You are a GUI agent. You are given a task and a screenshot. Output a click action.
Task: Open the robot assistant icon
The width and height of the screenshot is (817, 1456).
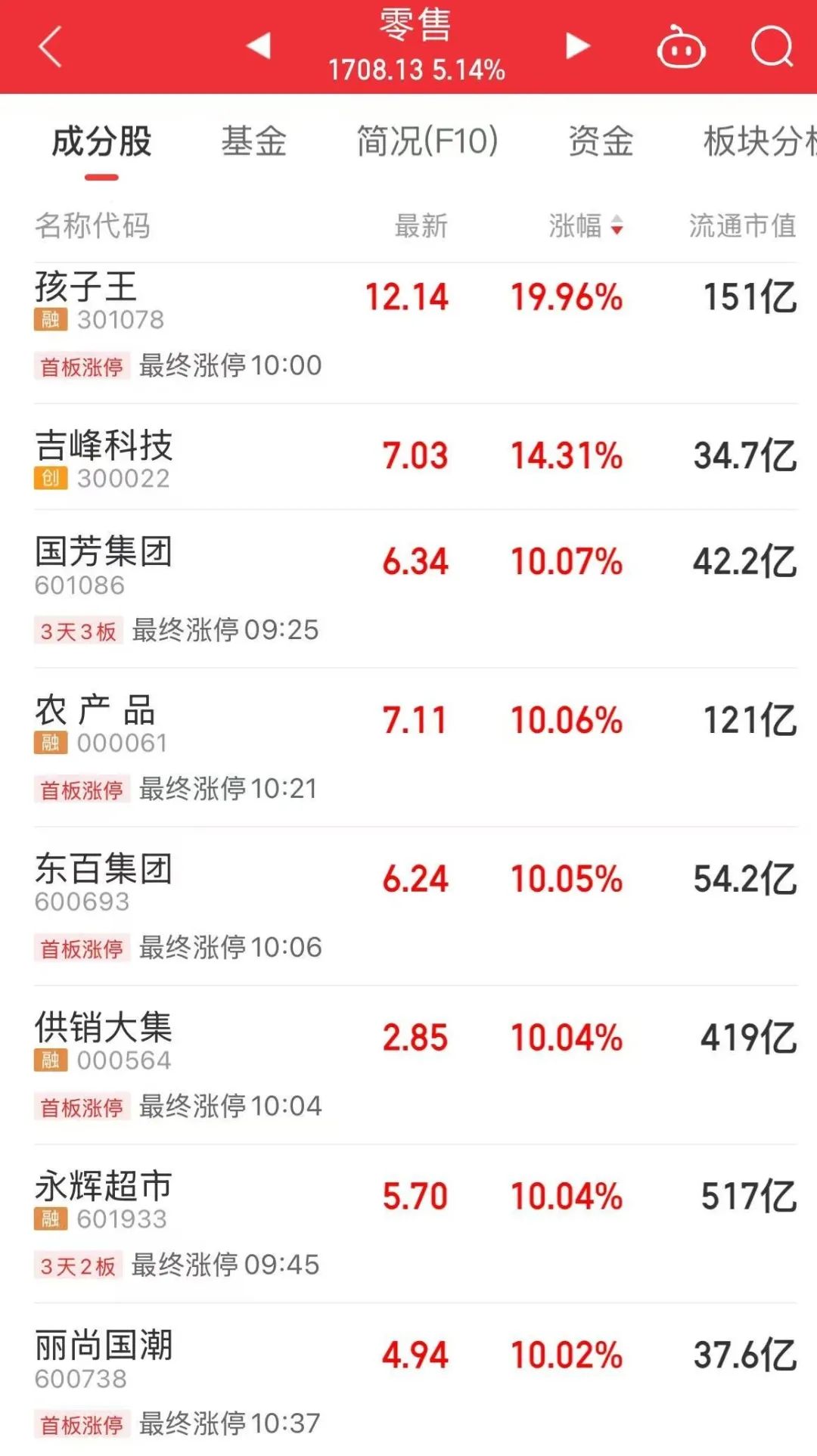click(x=681, y=48)
